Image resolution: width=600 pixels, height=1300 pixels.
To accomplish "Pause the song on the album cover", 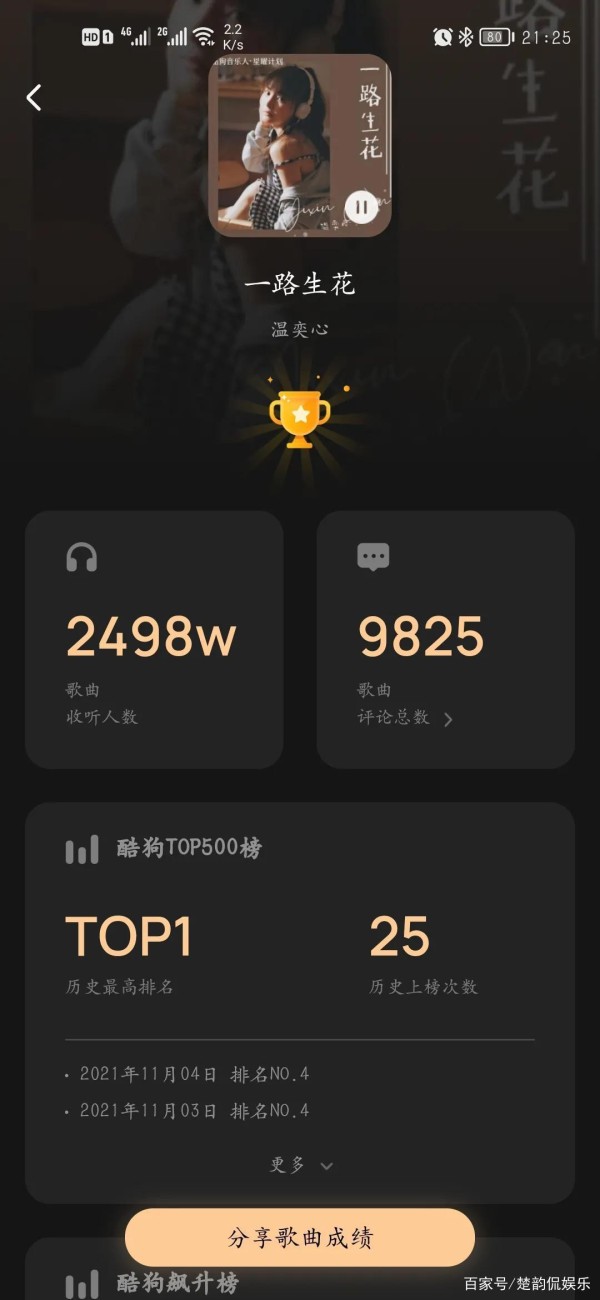I will coord(361,207).
